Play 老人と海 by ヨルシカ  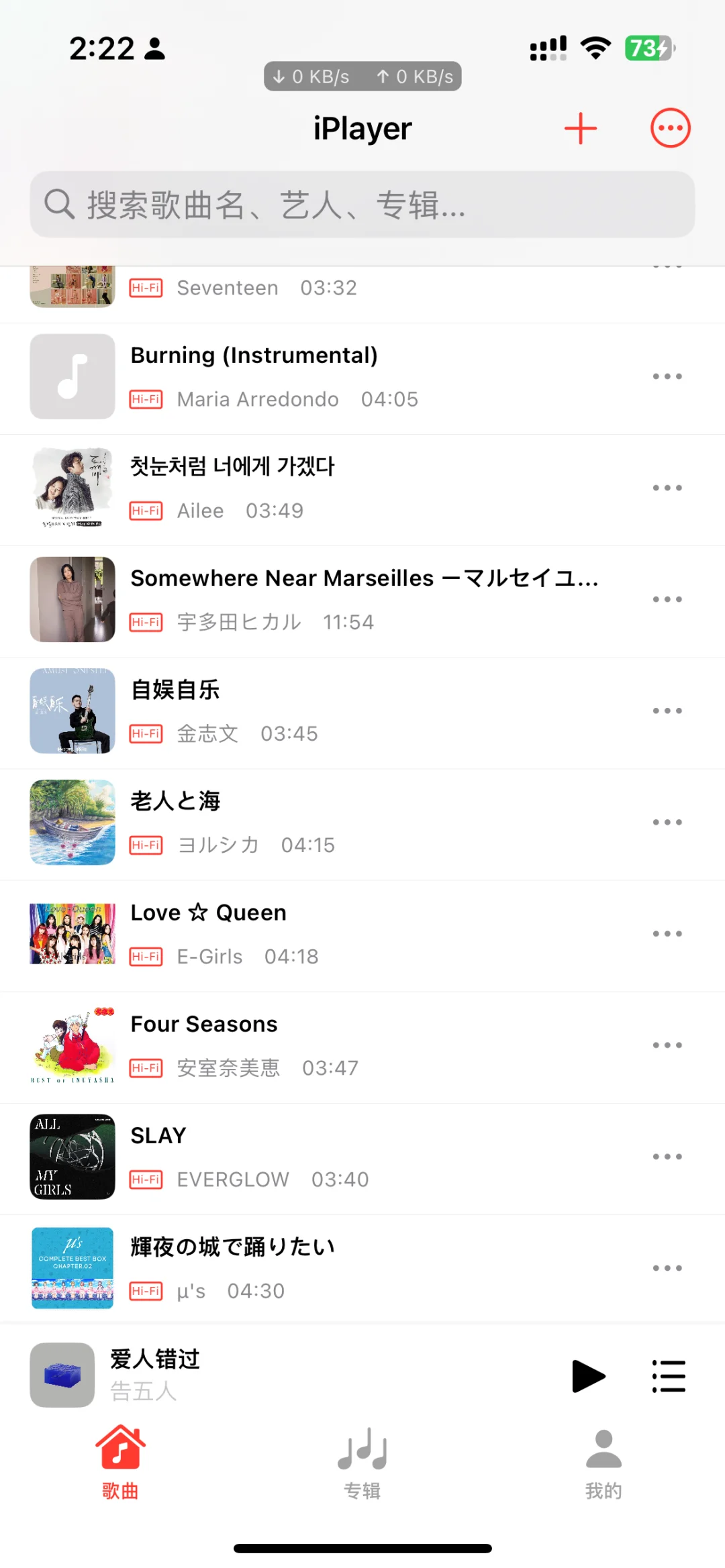click(x=336, y=822)
